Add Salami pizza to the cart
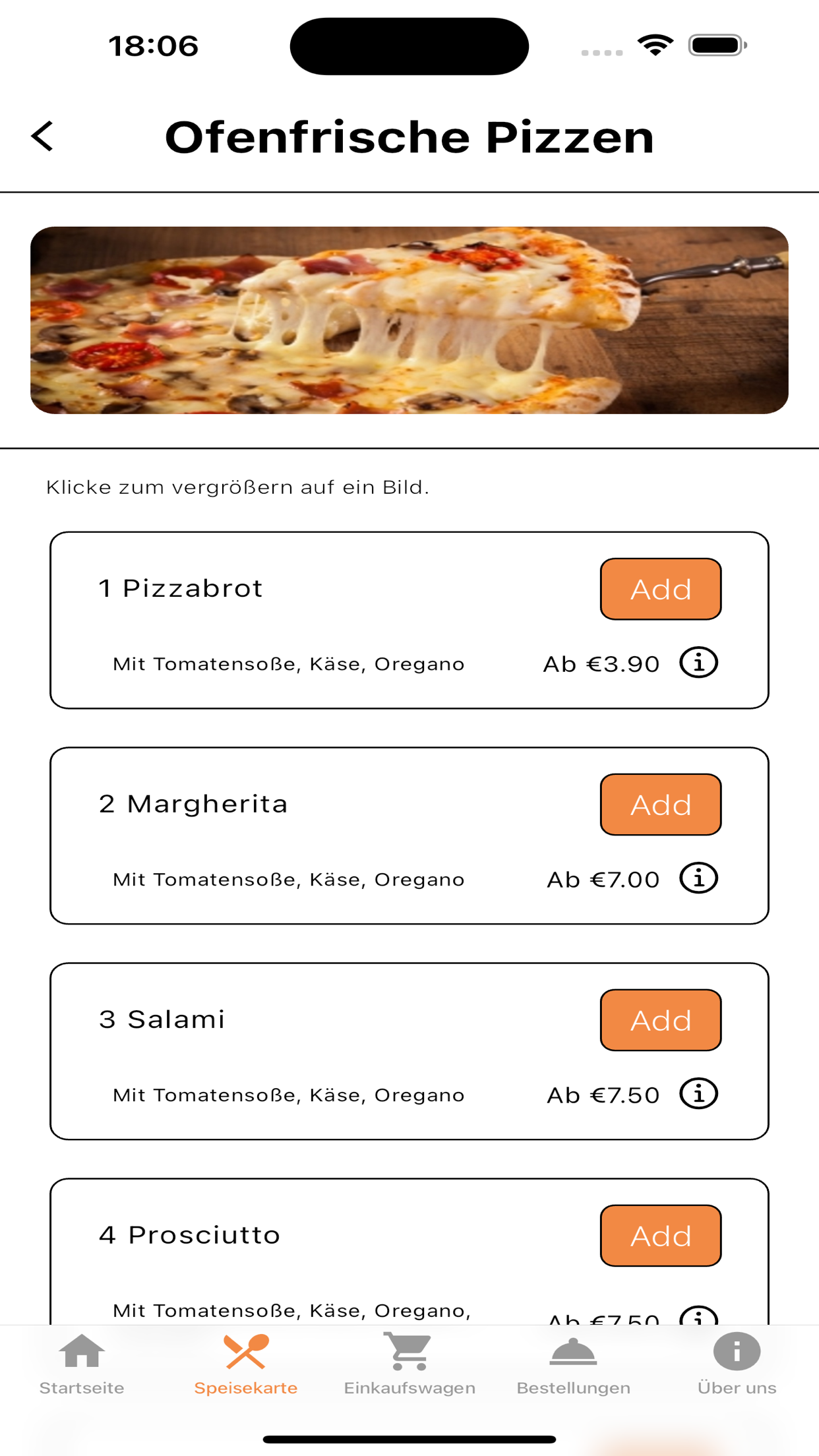This screenshot has width=819, height=1456. point(661,1020)
